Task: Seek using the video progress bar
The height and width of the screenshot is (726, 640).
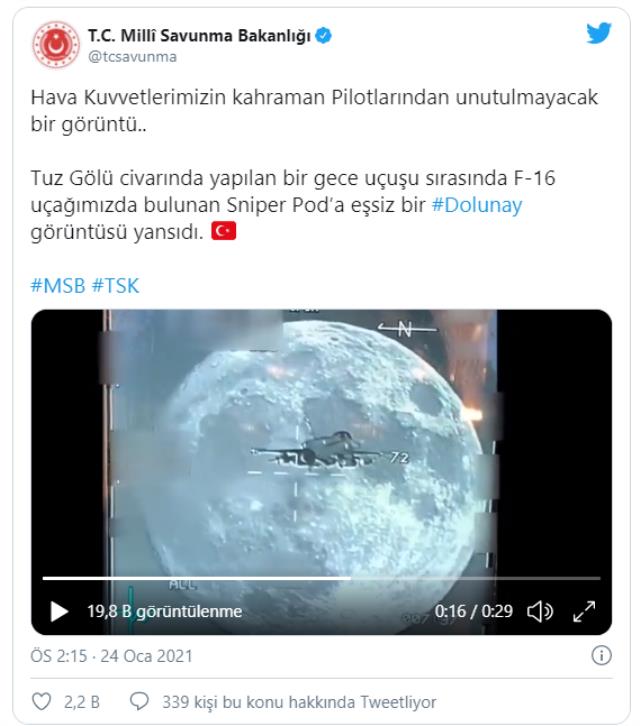Action: coord(320,578)
